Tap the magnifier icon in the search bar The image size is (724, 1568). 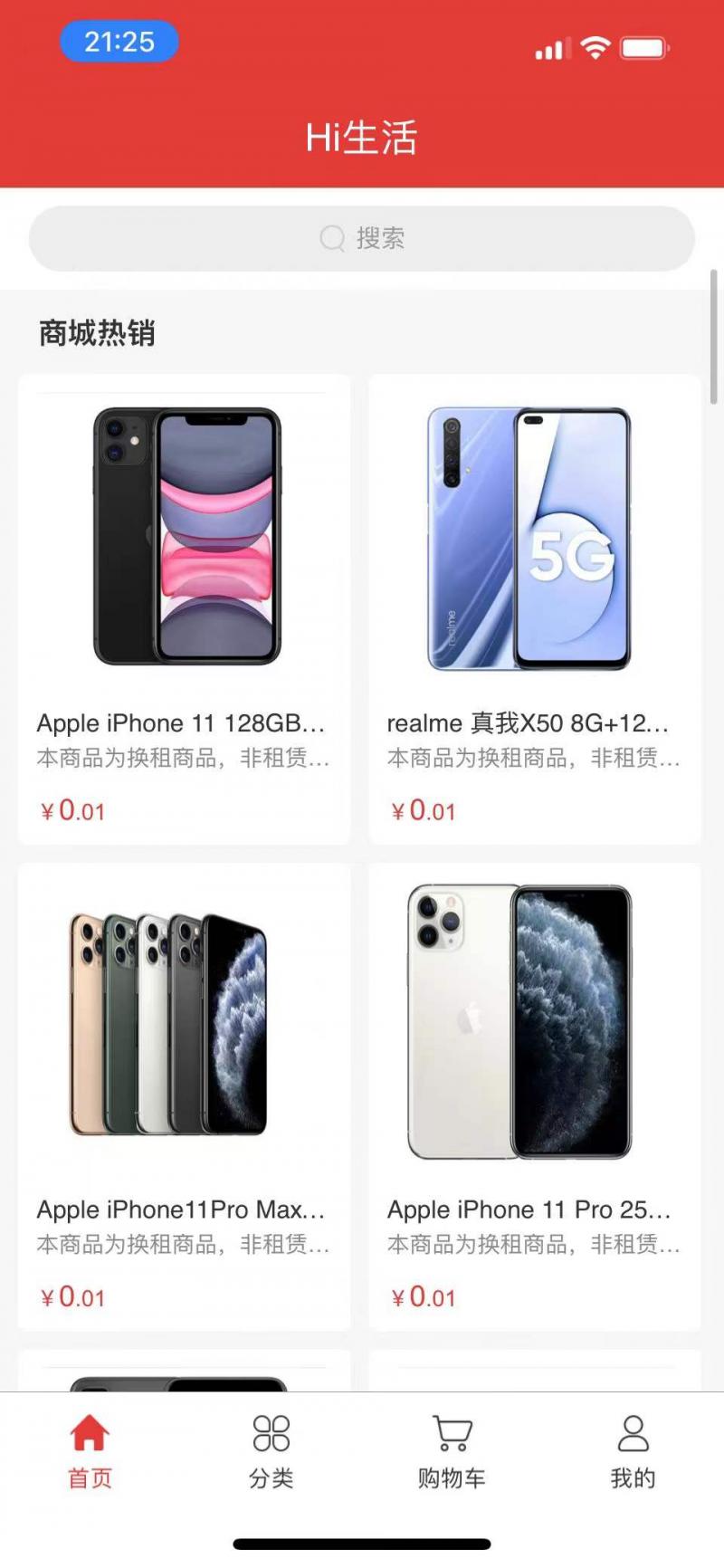pyautogui.click(x=330, y=238)
